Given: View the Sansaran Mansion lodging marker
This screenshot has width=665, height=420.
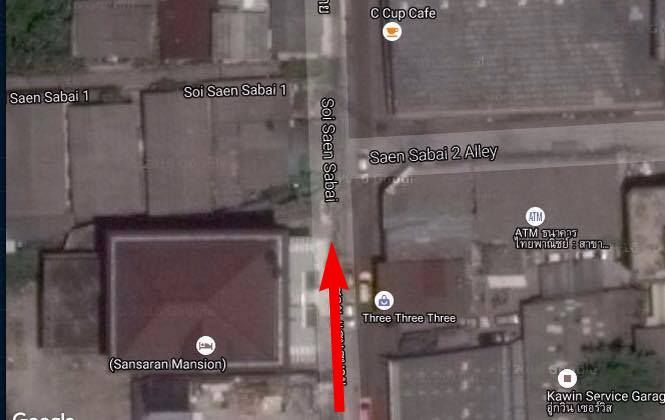Looking at the screenshot, I should tap(205, 345).
